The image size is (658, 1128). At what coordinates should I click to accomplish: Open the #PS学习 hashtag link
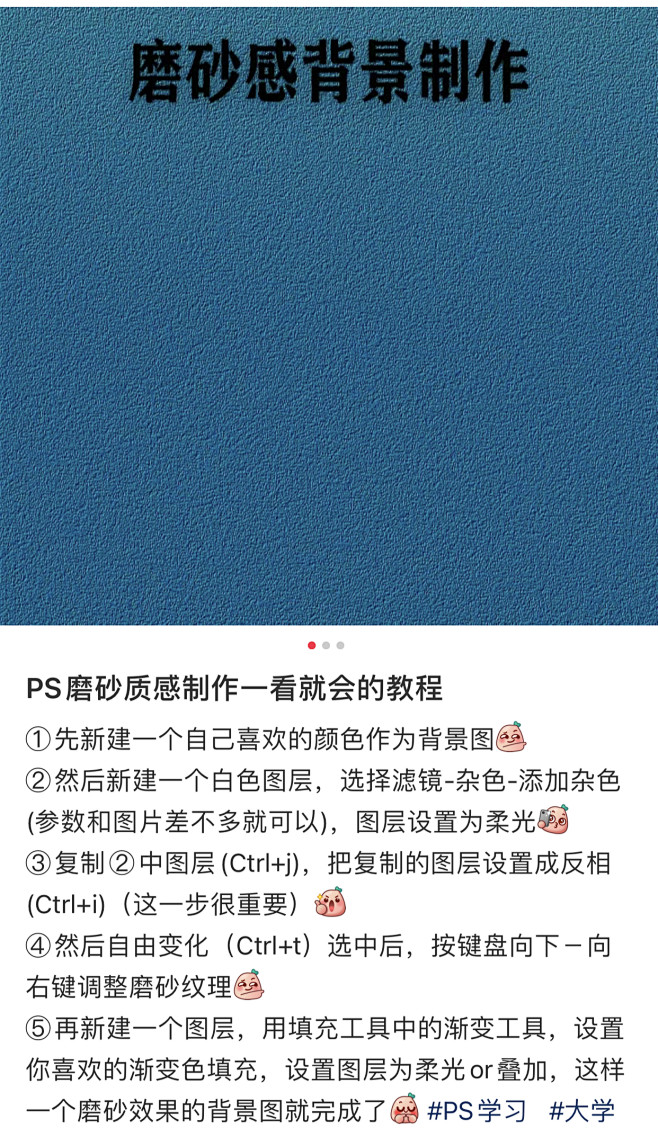point(476,1110)
